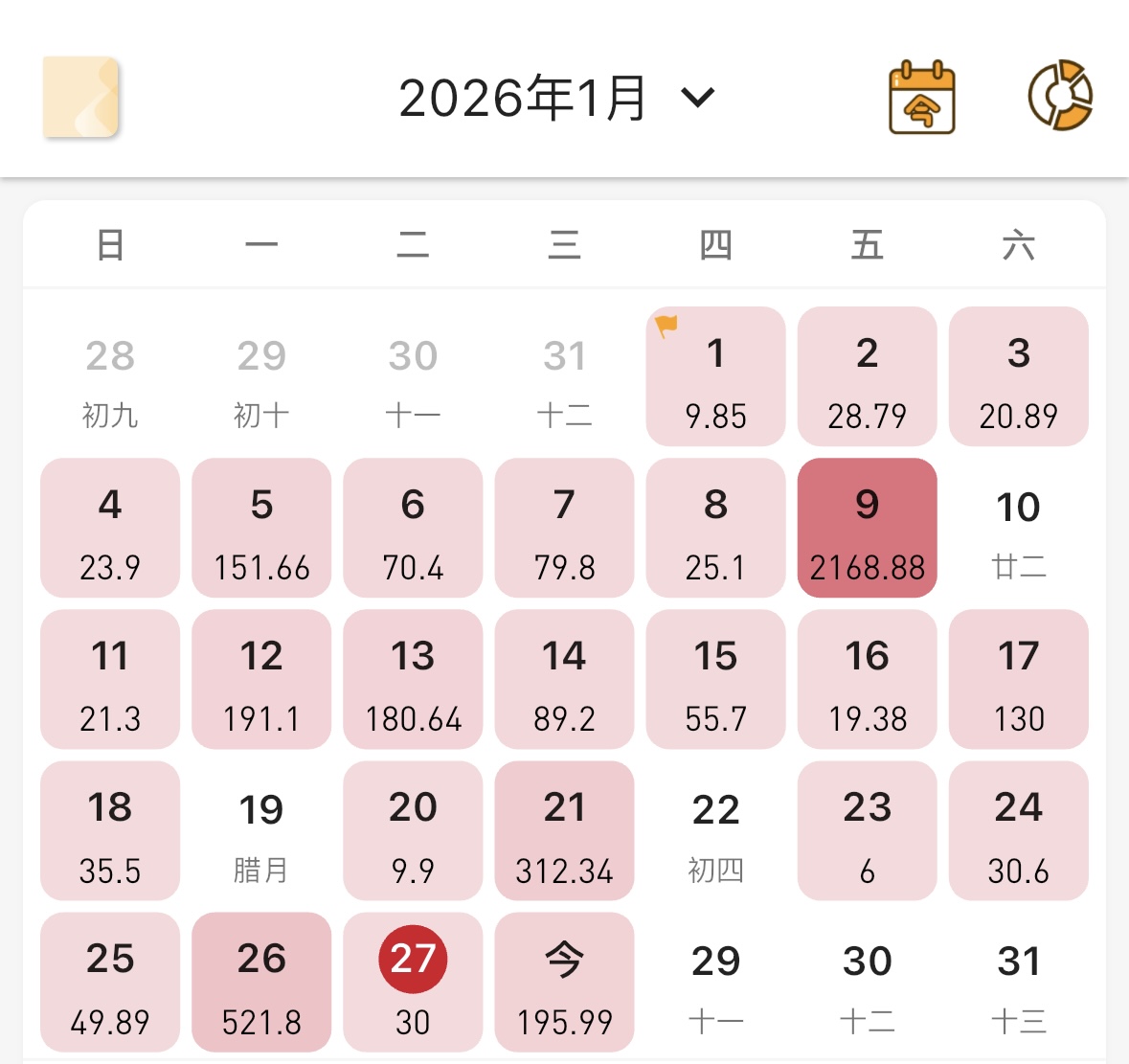Choose January 5 showing 151.66

(x=261, y=528)
